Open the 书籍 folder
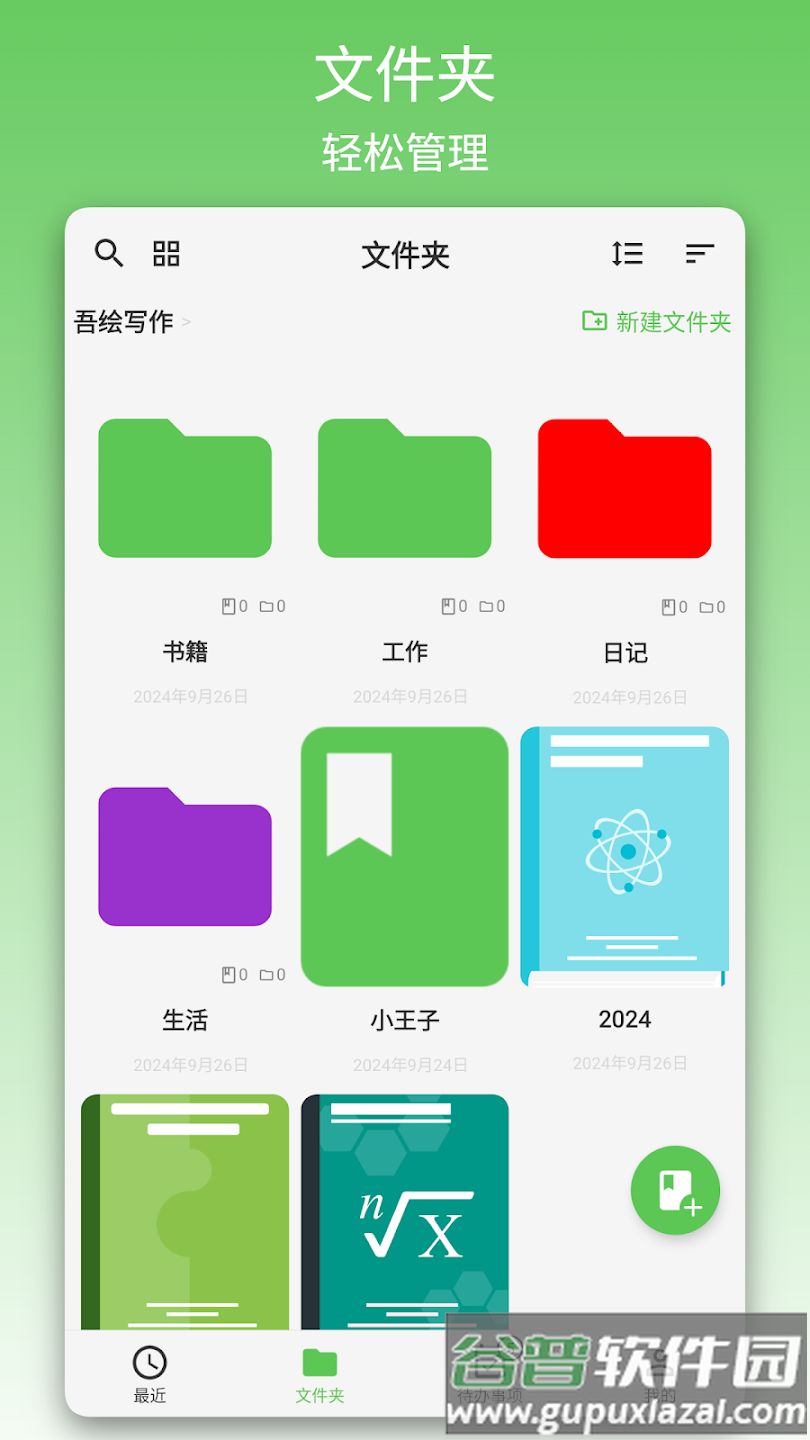 tap(185, 488)
